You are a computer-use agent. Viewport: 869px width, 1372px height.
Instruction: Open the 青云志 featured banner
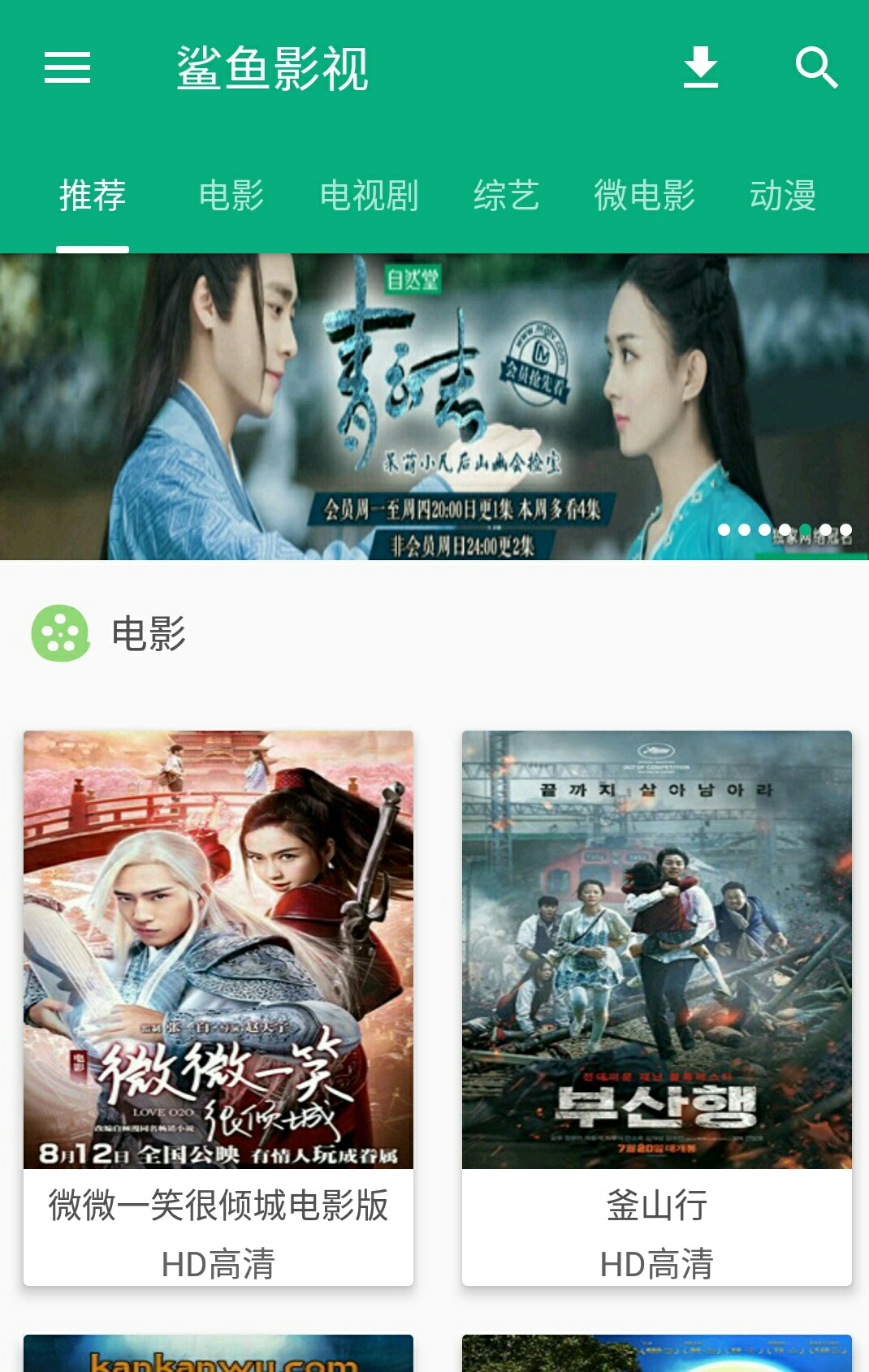coord(434,406)
